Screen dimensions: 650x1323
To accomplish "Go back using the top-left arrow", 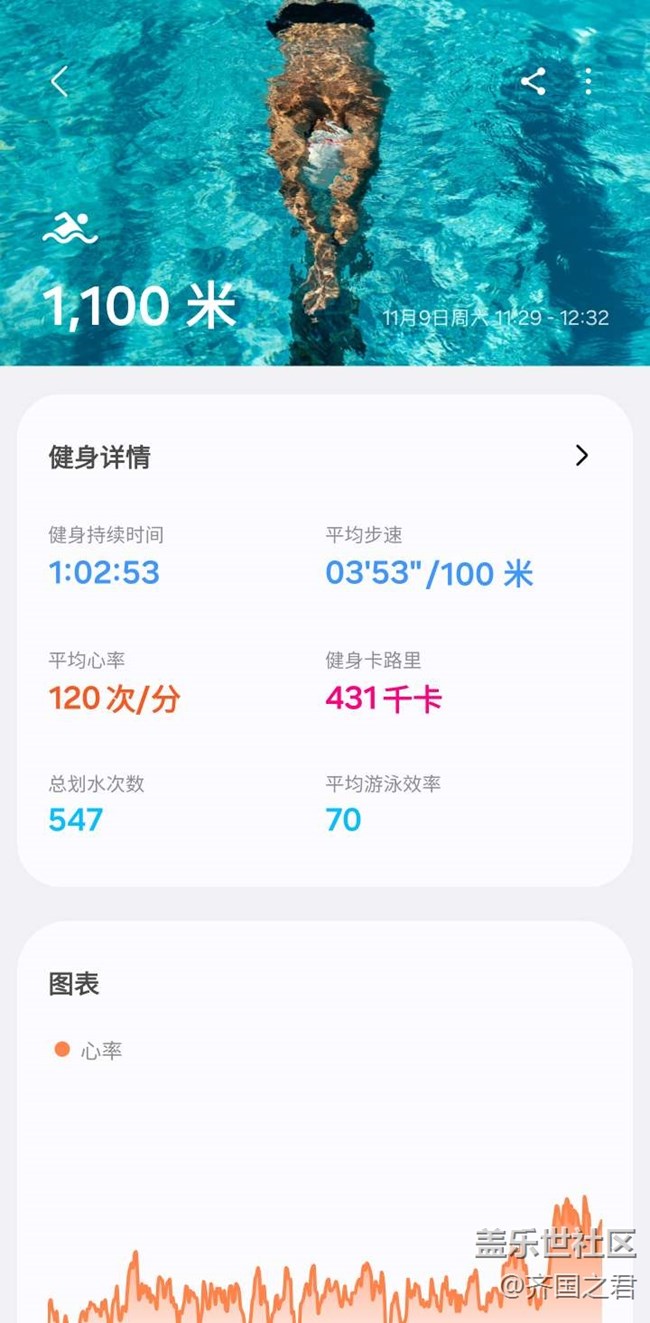I will (x=60, y=82).
